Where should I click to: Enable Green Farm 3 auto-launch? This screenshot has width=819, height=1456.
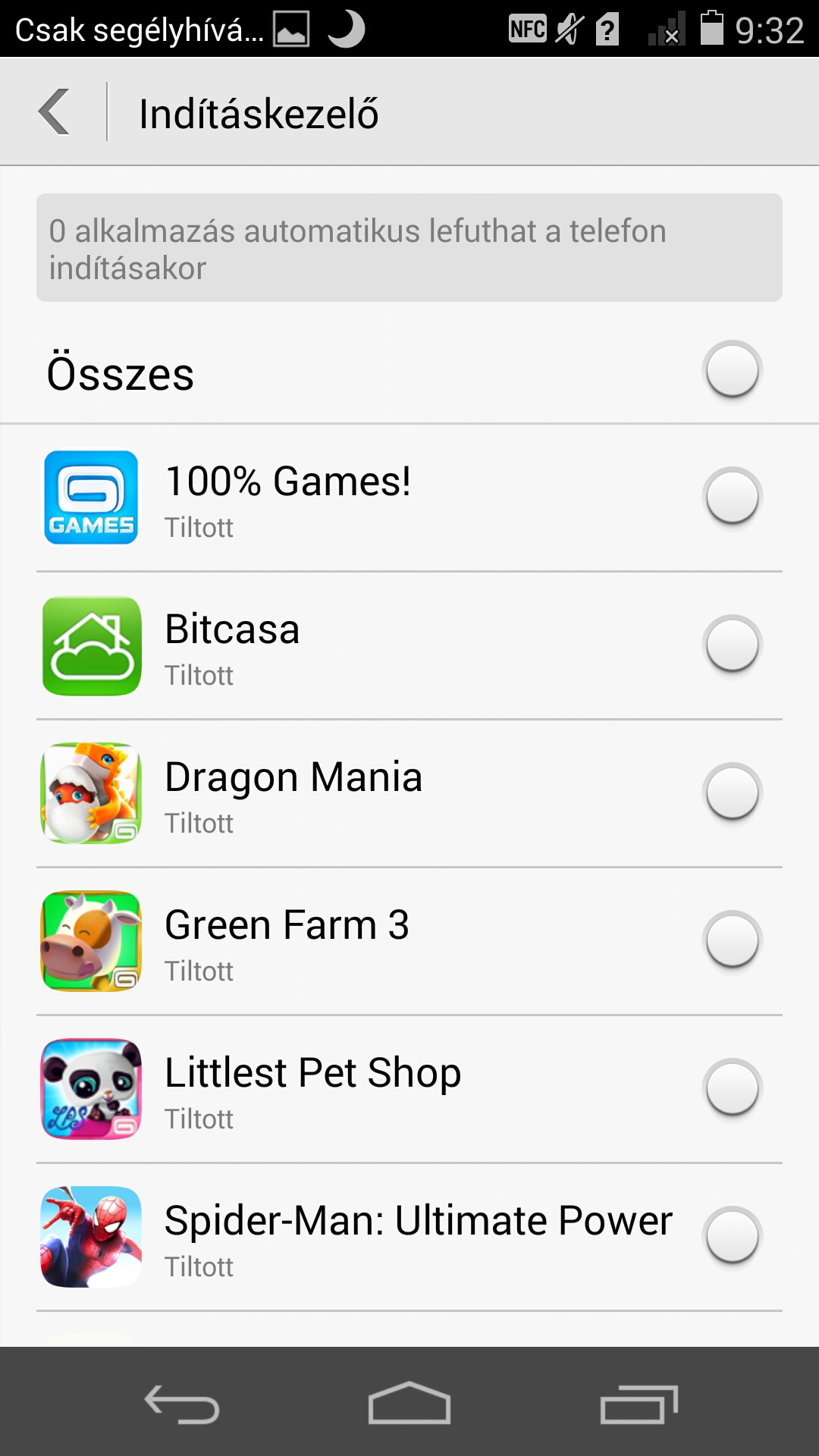coord(732,940)
